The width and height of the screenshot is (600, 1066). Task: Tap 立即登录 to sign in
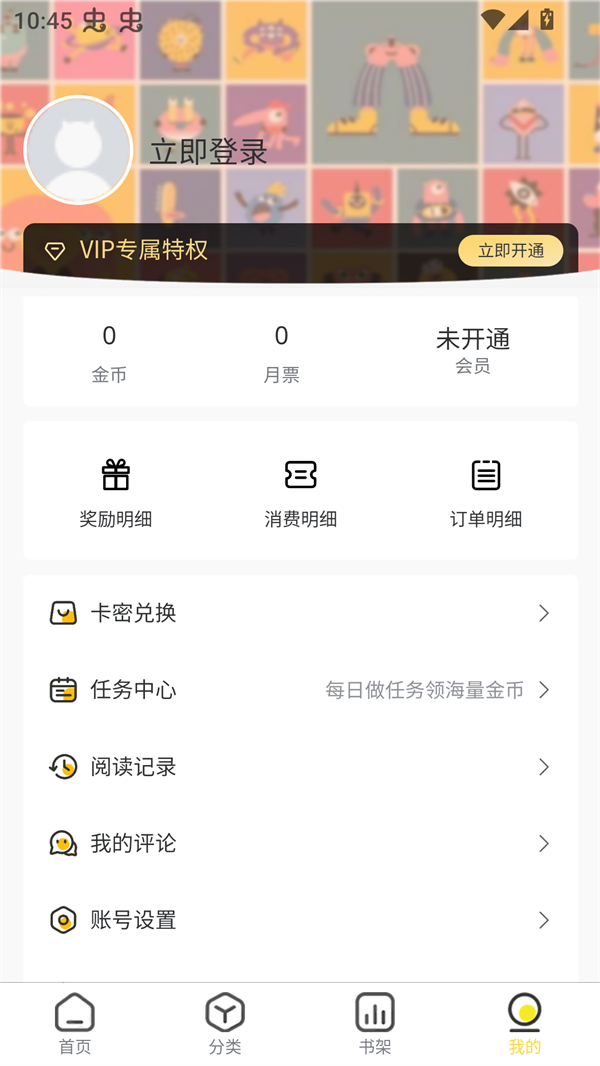pos(208,152)
